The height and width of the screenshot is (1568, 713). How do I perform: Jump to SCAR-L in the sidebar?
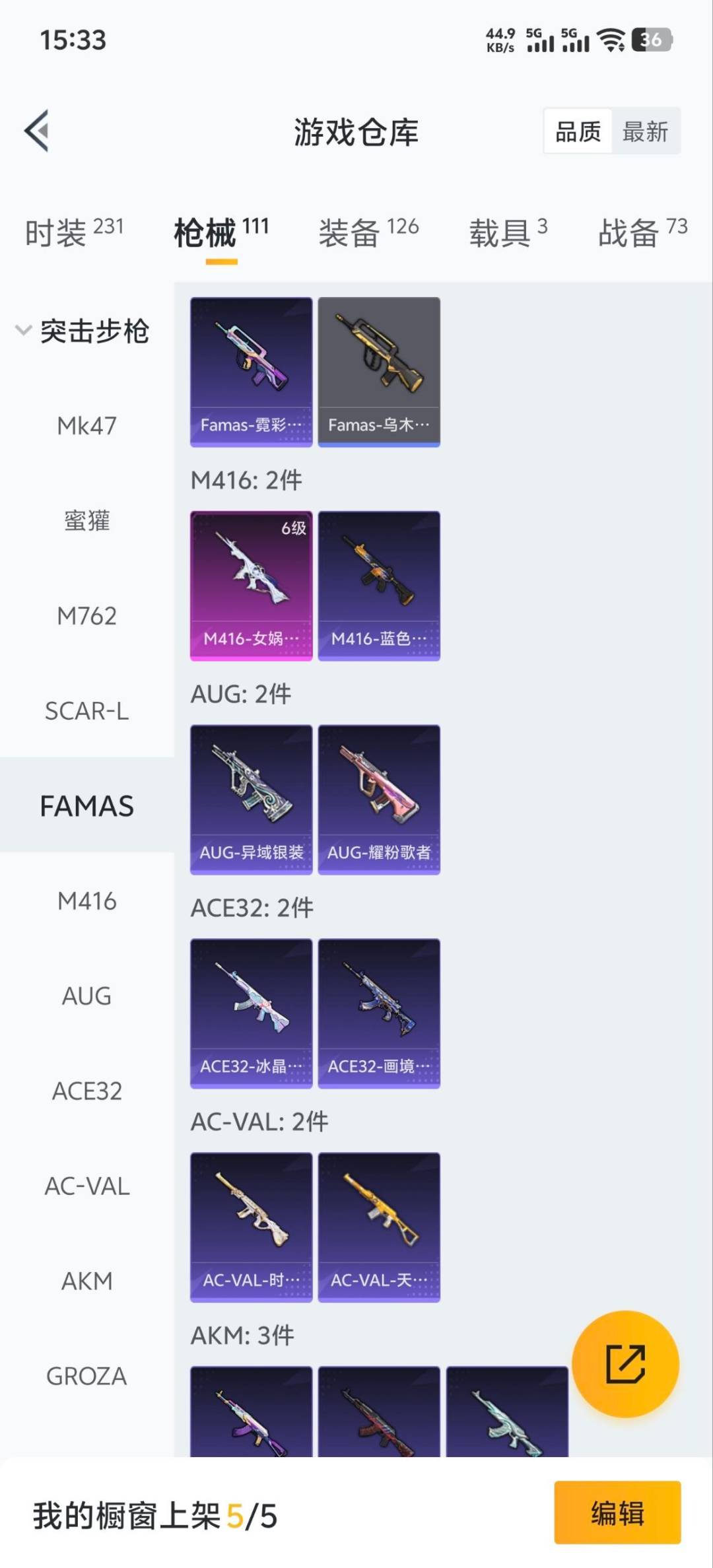pyautogui.click(x=86, y=711)
